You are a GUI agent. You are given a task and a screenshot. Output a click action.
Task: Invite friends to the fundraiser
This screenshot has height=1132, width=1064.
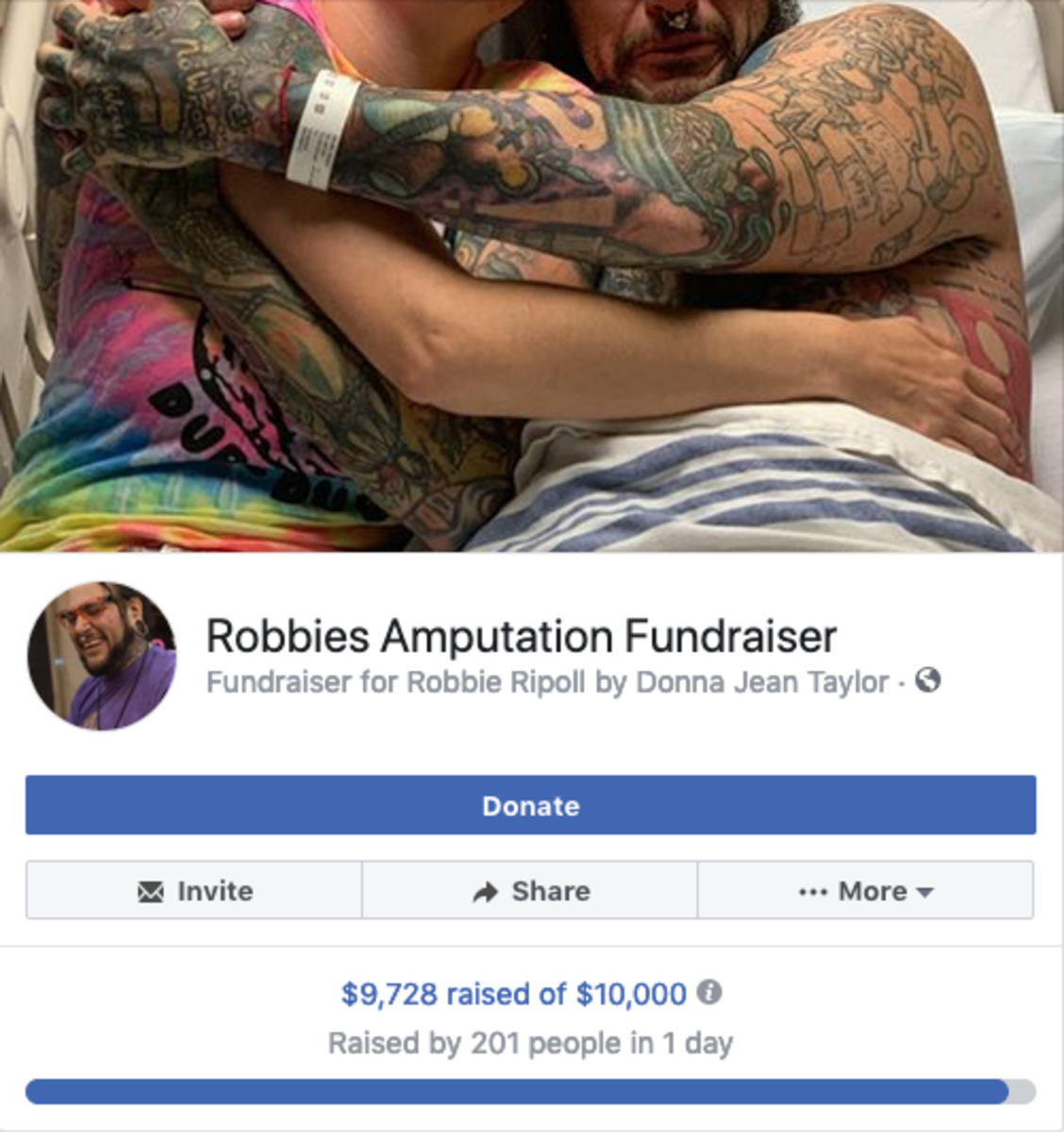coord(194,891)
